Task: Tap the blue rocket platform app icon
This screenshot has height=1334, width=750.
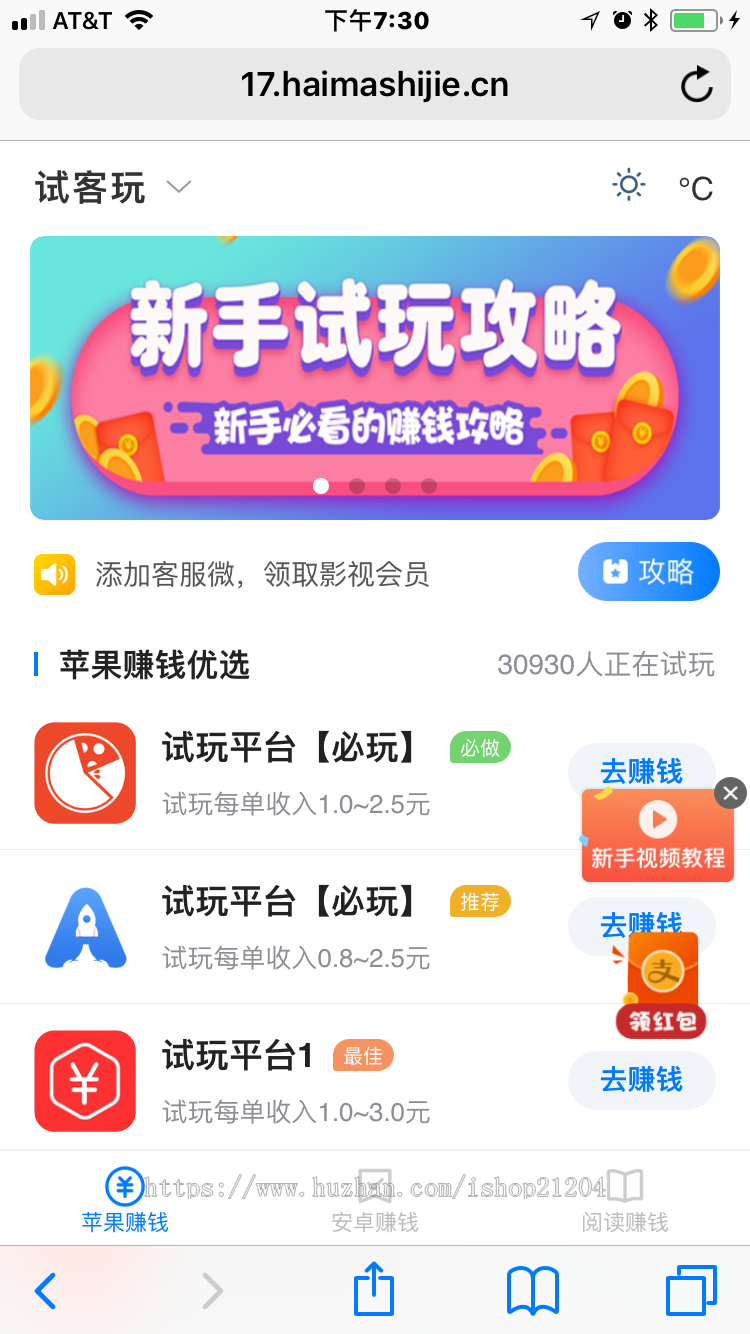Action: 85,927
